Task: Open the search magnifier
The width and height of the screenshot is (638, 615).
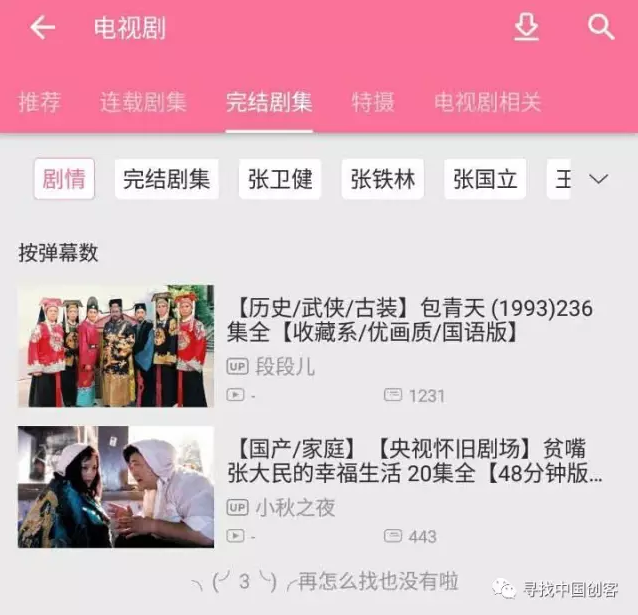Action: (601, 28)
